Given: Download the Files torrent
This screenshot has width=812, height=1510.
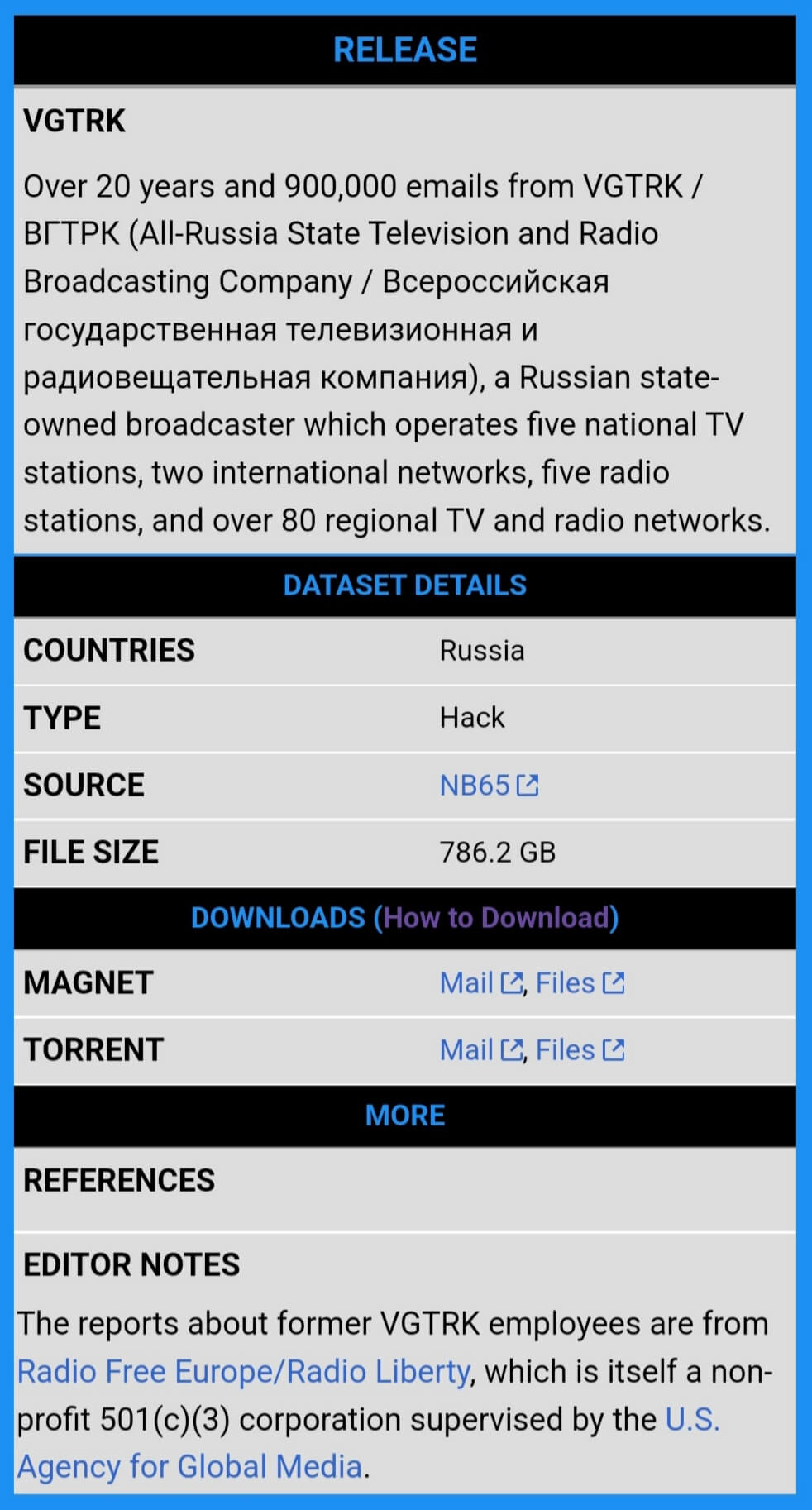Looking at the screenshot, I should [580, 1050].
